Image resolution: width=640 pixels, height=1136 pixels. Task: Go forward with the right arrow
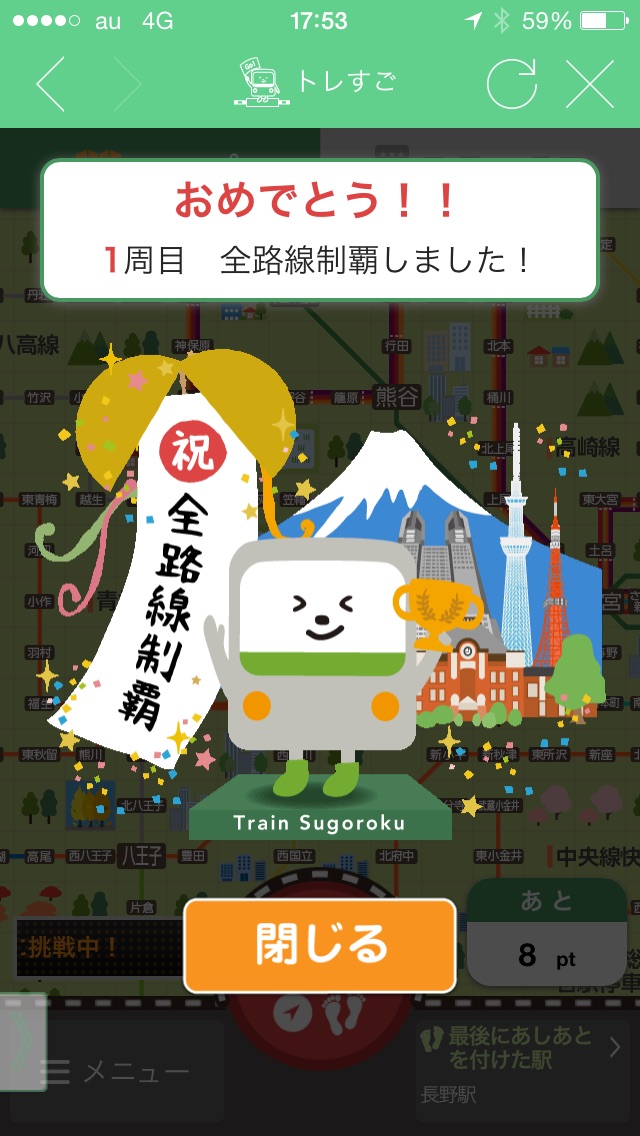[x=127, y=84]
